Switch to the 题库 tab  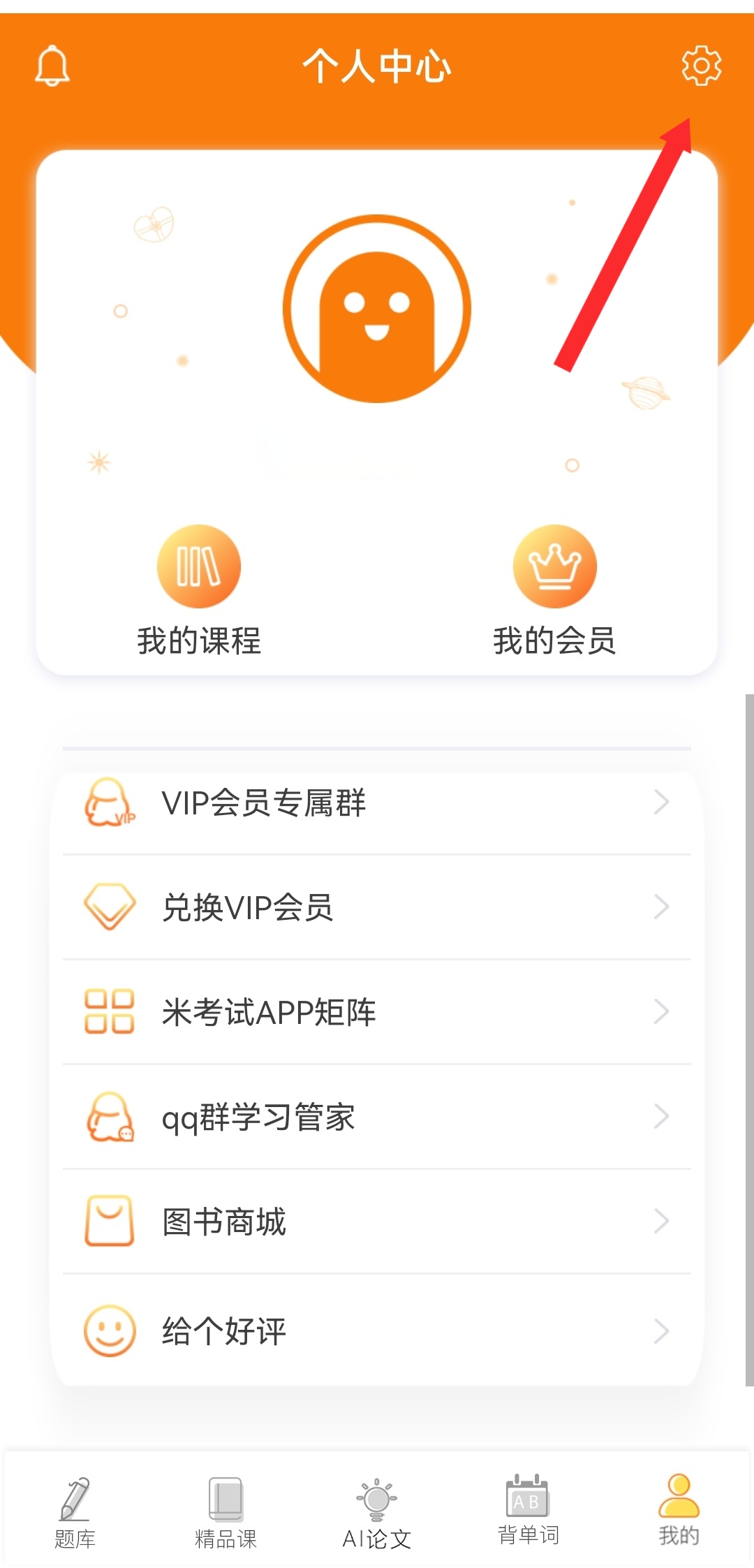[75, 1511]
